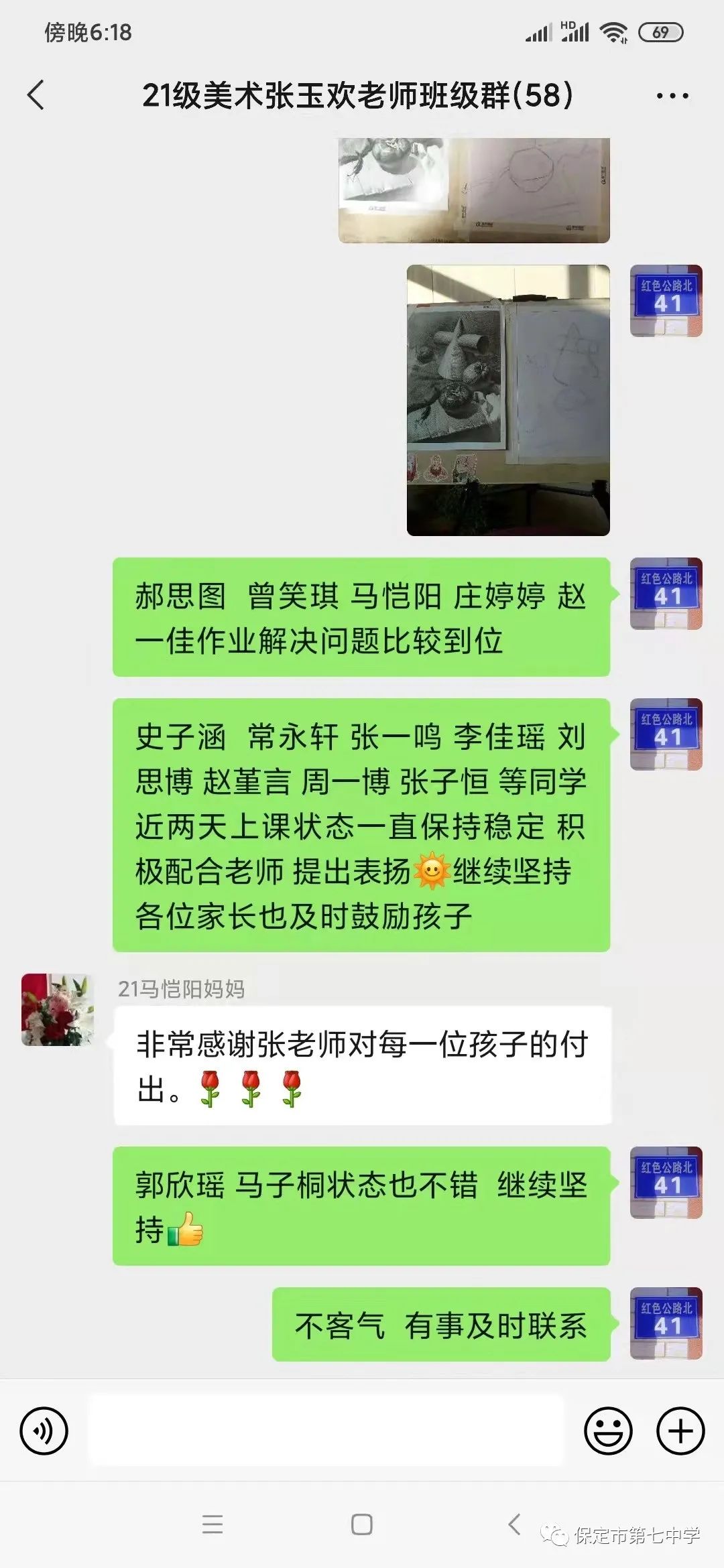
Task: Open the partially visible sketch photo
Action: (x=474, y=190)
